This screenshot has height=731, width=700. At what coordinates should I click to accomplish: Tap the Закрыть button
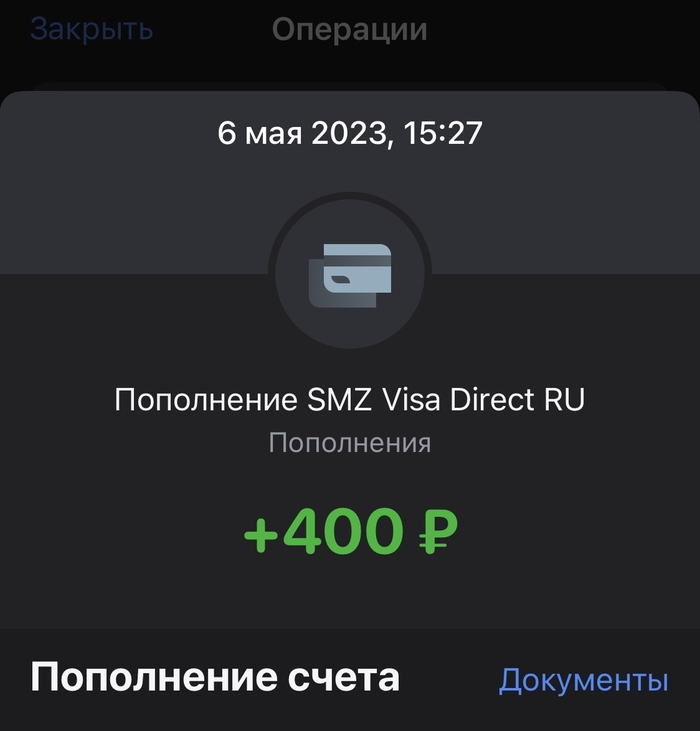[x=91, y=29]
